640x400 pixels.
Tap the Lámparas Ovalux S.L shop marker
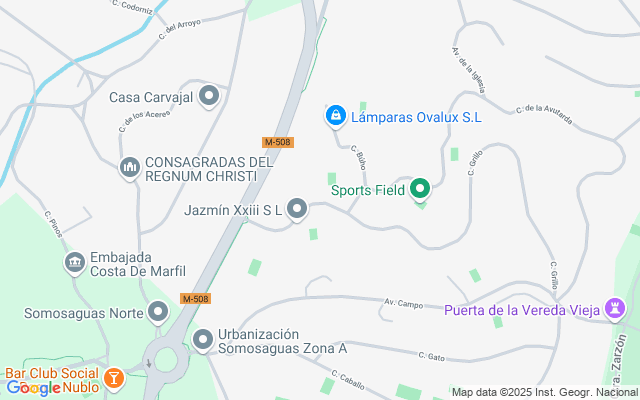336,117
